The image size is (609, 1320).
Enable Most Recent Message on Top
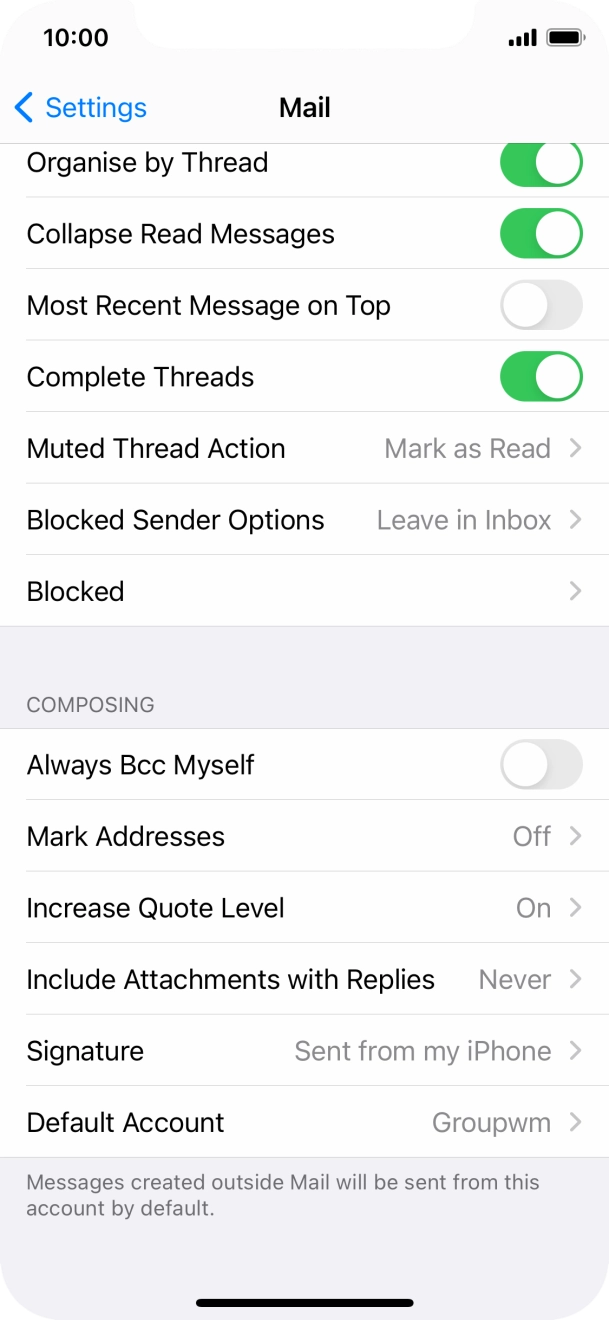coord(541,305)
